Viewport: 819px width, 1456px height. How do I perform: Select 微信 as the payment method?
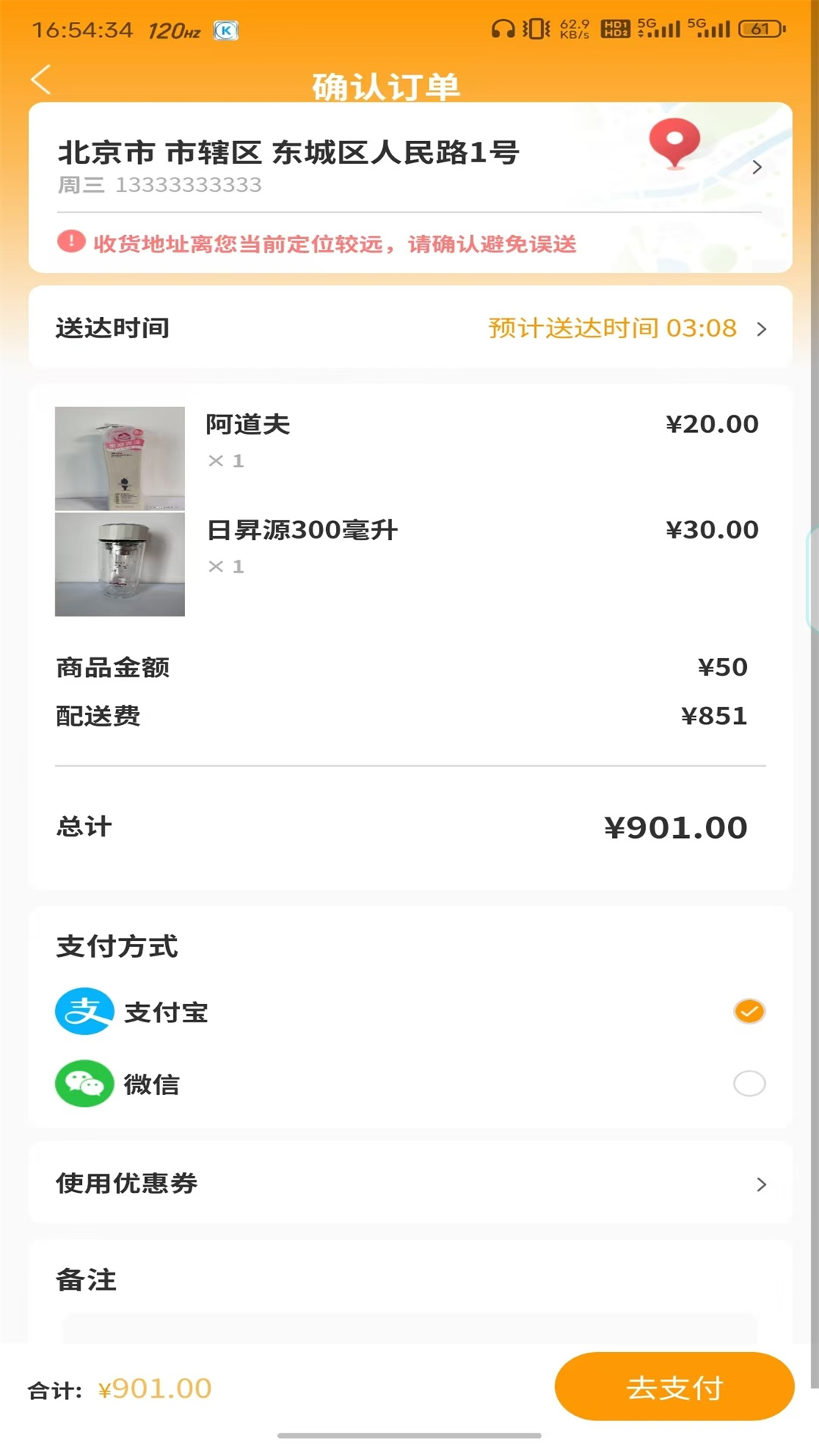point(748,1084)
